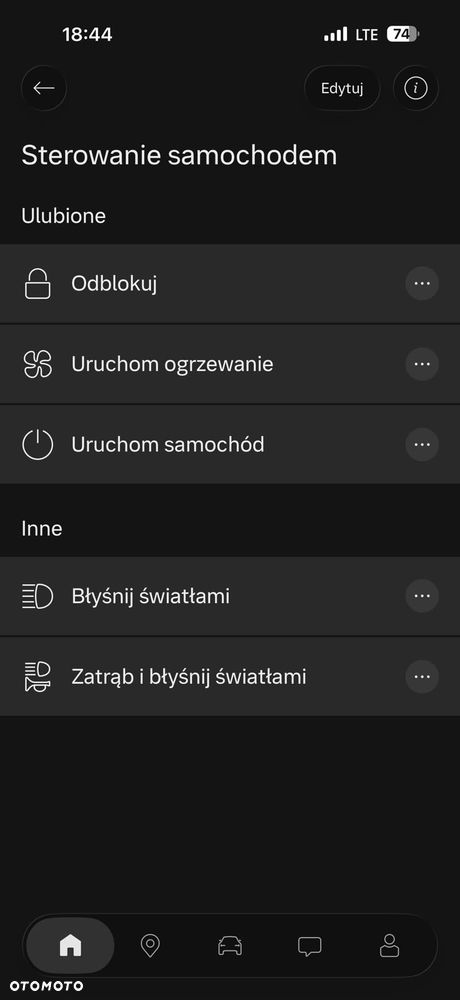This screenshot has width=460, height=1000.
Task: Select Błyśnij światłami
Action: 230,596
